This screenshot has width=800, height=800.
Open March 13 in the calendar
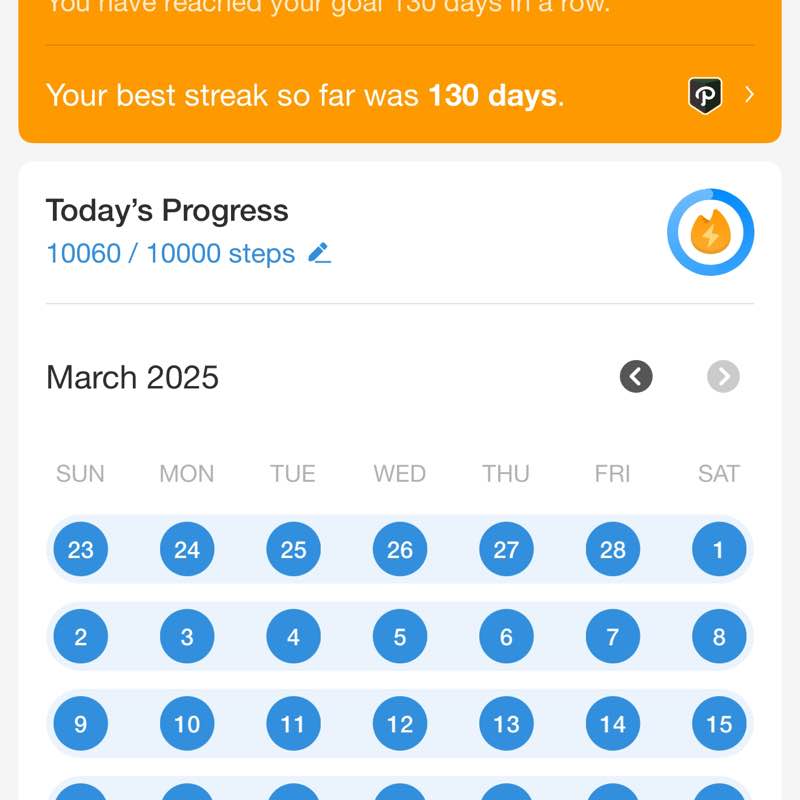pyautogui.click(x=506, y=724)
